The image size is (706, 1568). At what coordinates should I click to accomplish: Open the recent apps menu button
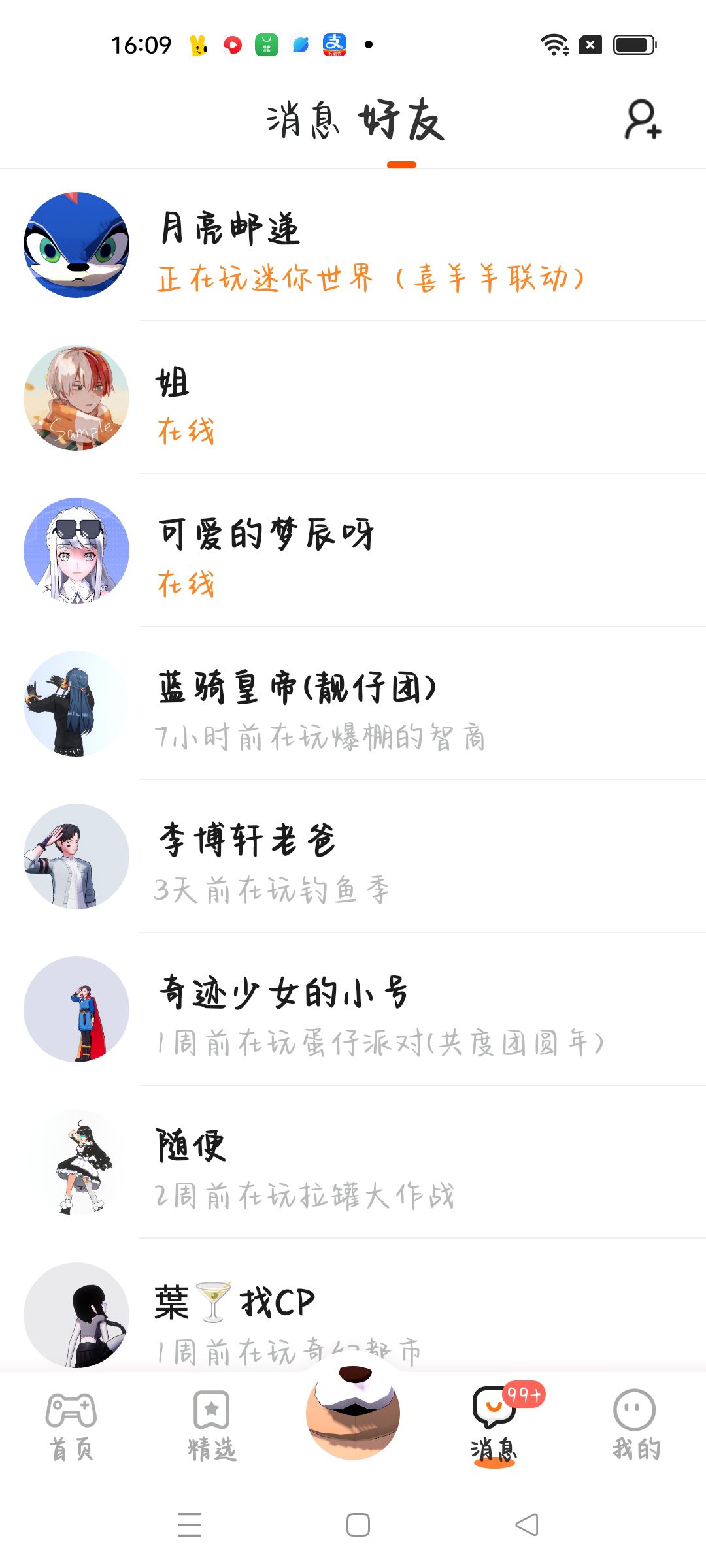tap(190, 1525)
